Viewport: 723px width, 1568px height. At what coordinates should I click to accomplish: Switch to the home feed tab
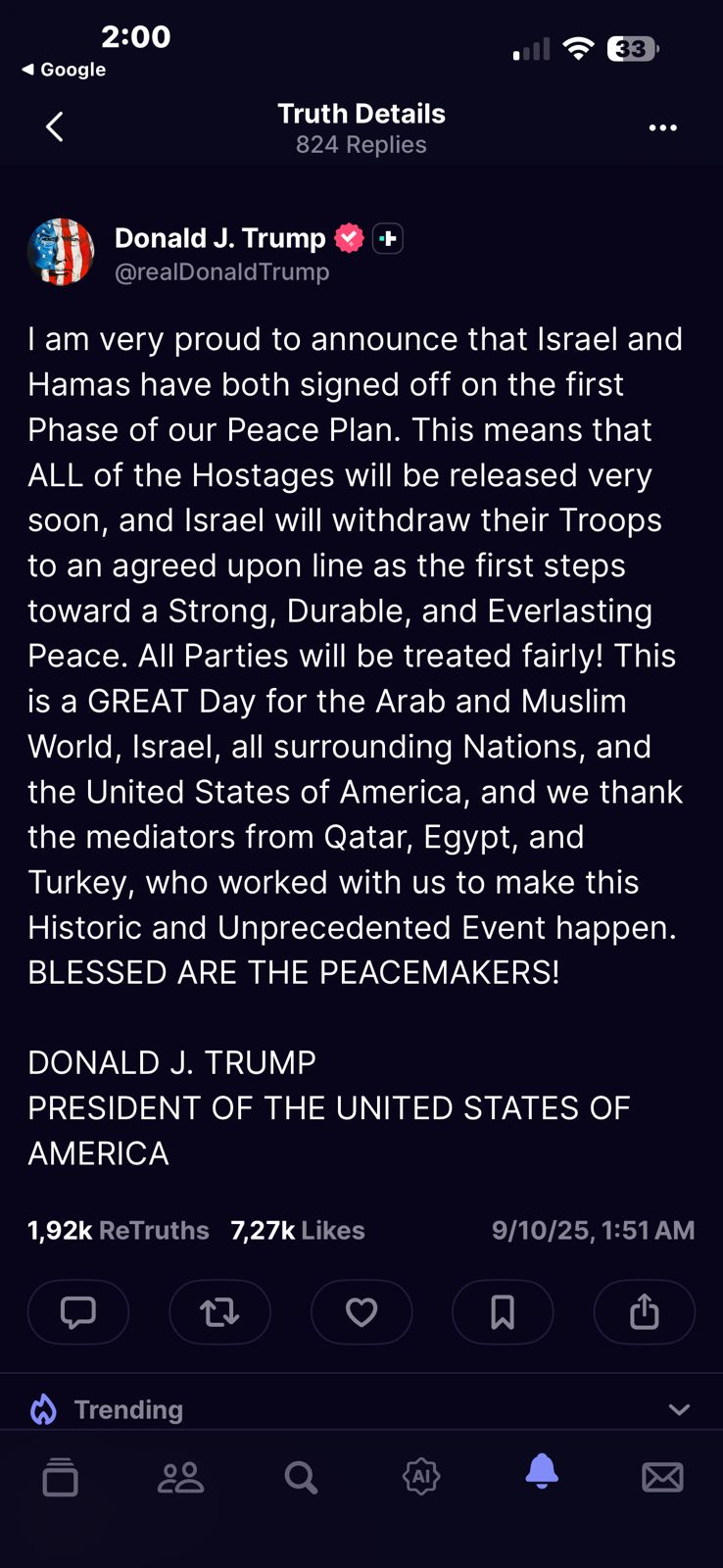[x=60, y=1476]
